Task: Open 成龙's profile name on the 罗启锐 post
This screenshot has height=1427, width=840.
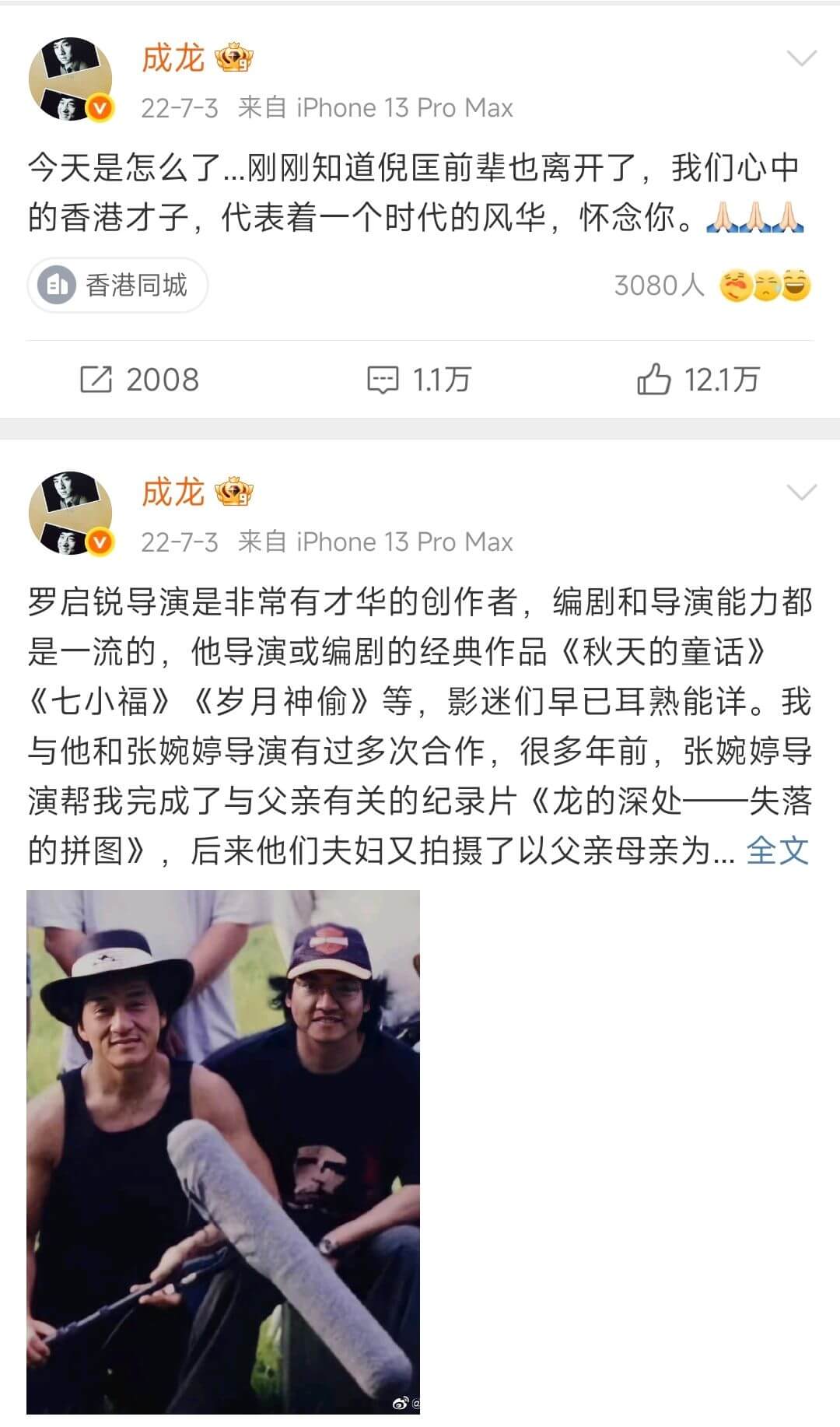Action: (x=173, y=493)
